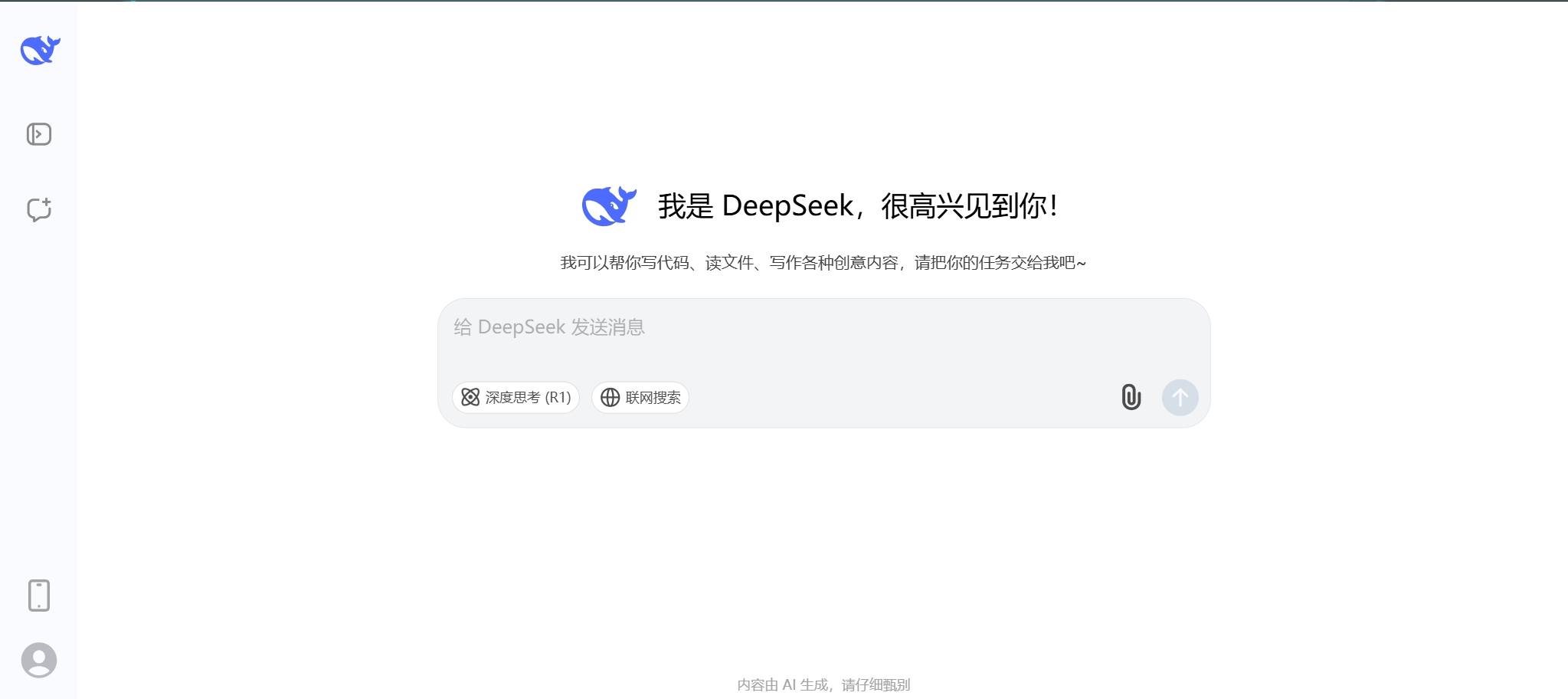Screen dimensions: 1568x699
Task: Send the message with the arrow button
Action: click(1180, 398)
